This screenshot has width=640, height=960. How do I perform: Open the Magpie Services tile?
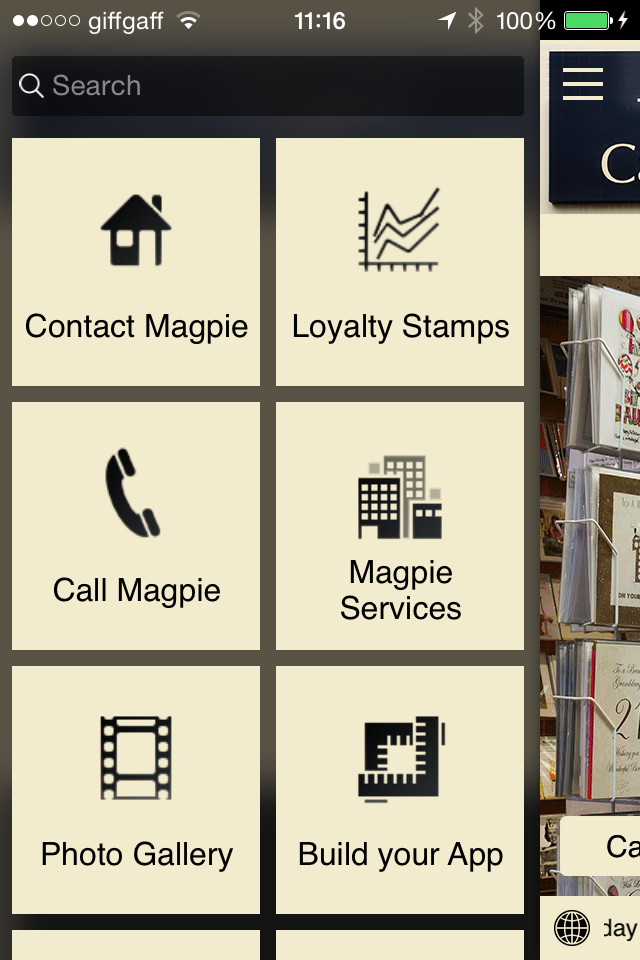click(400, 526)
